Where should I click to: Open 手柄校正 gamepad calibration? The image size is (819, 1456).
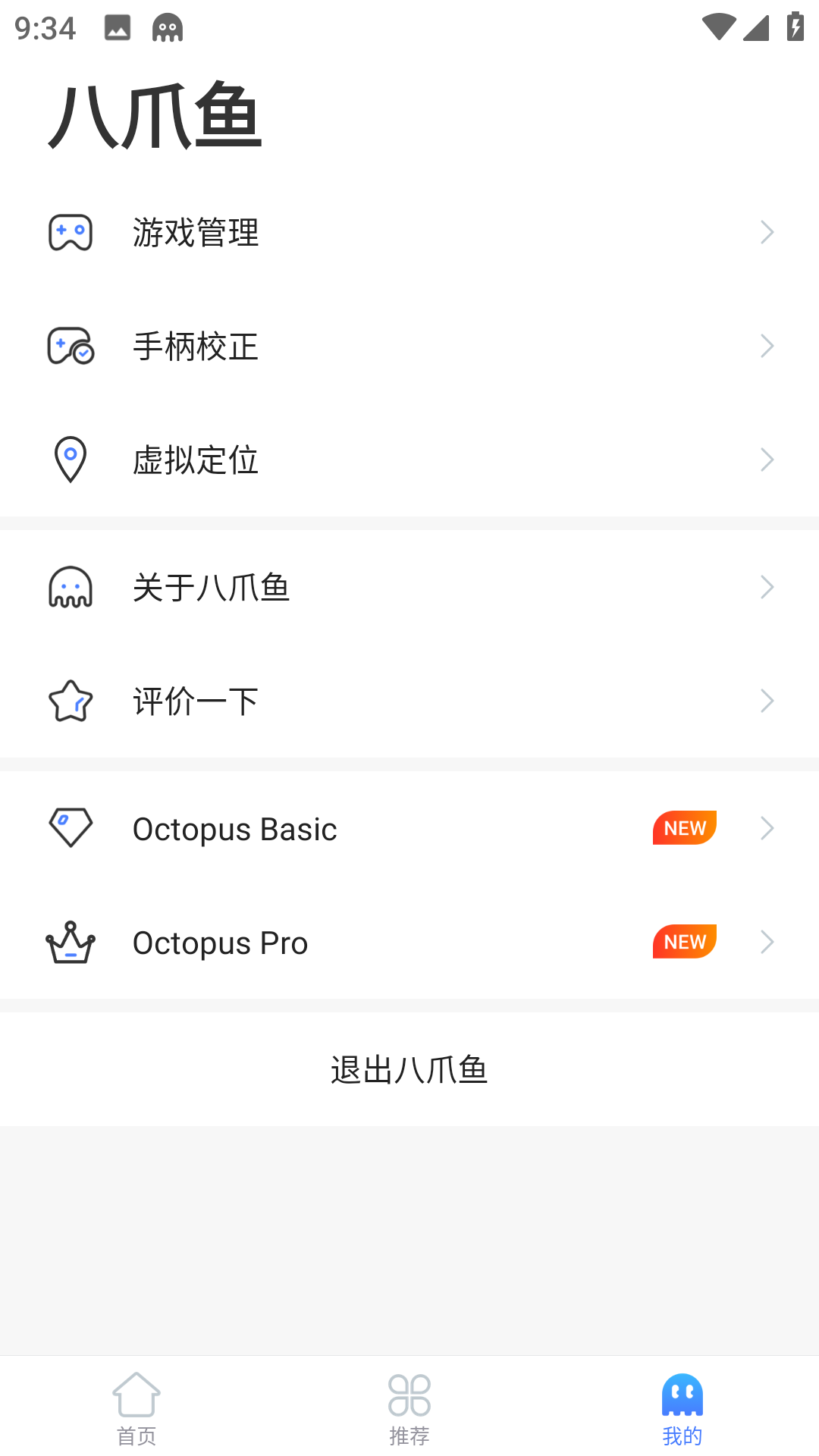coord(409,347)
